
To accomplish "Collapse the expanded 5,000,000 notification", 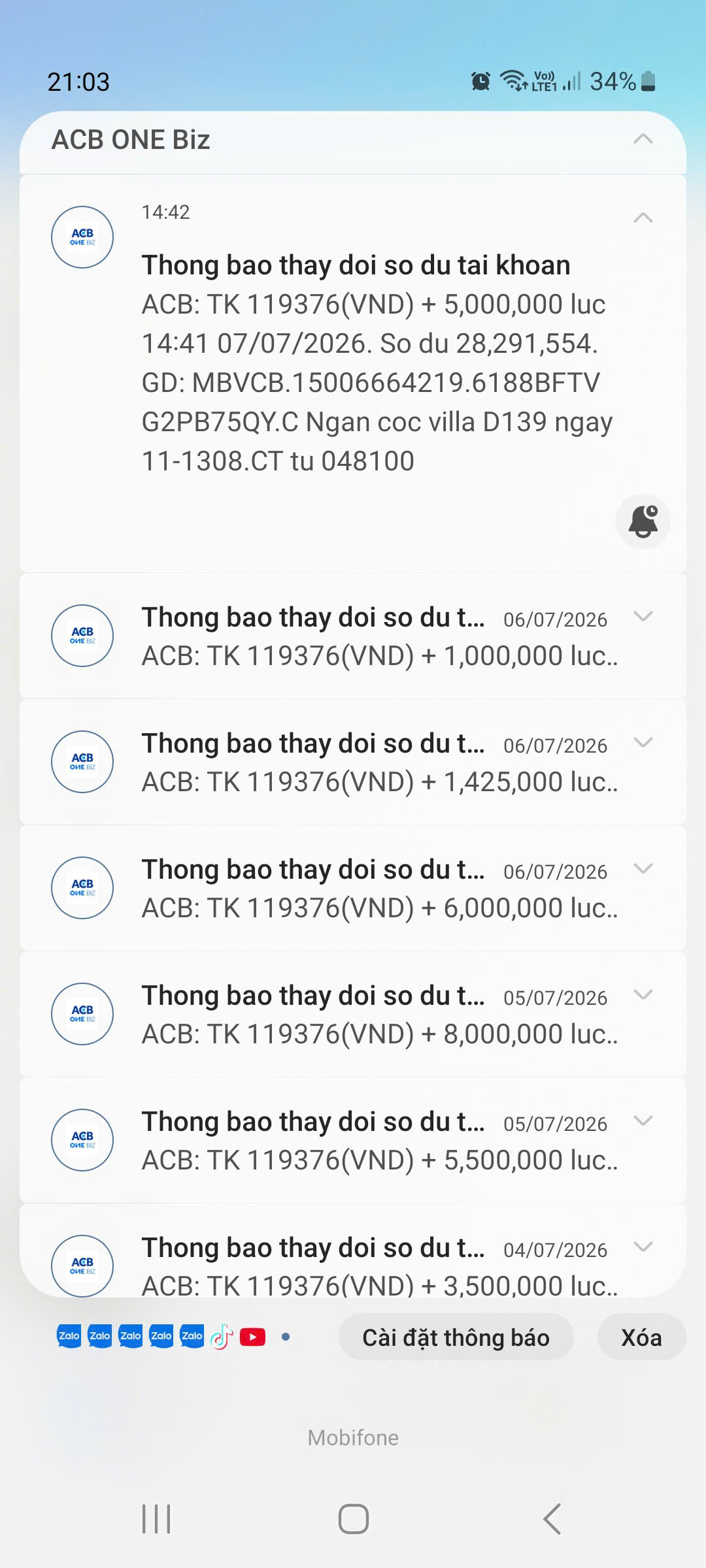I will coord(643,218).
